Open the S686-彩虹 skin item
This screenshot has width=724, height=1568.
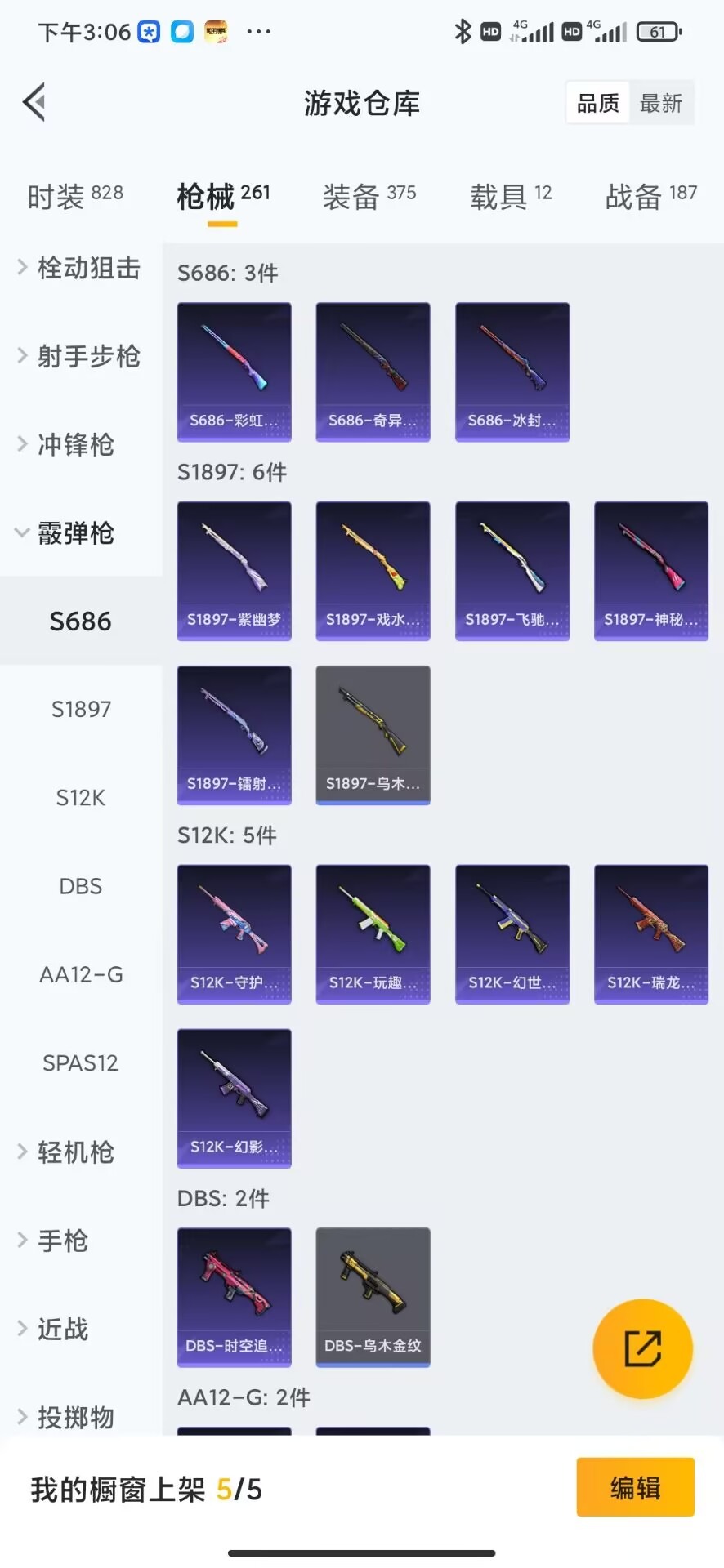235,372
